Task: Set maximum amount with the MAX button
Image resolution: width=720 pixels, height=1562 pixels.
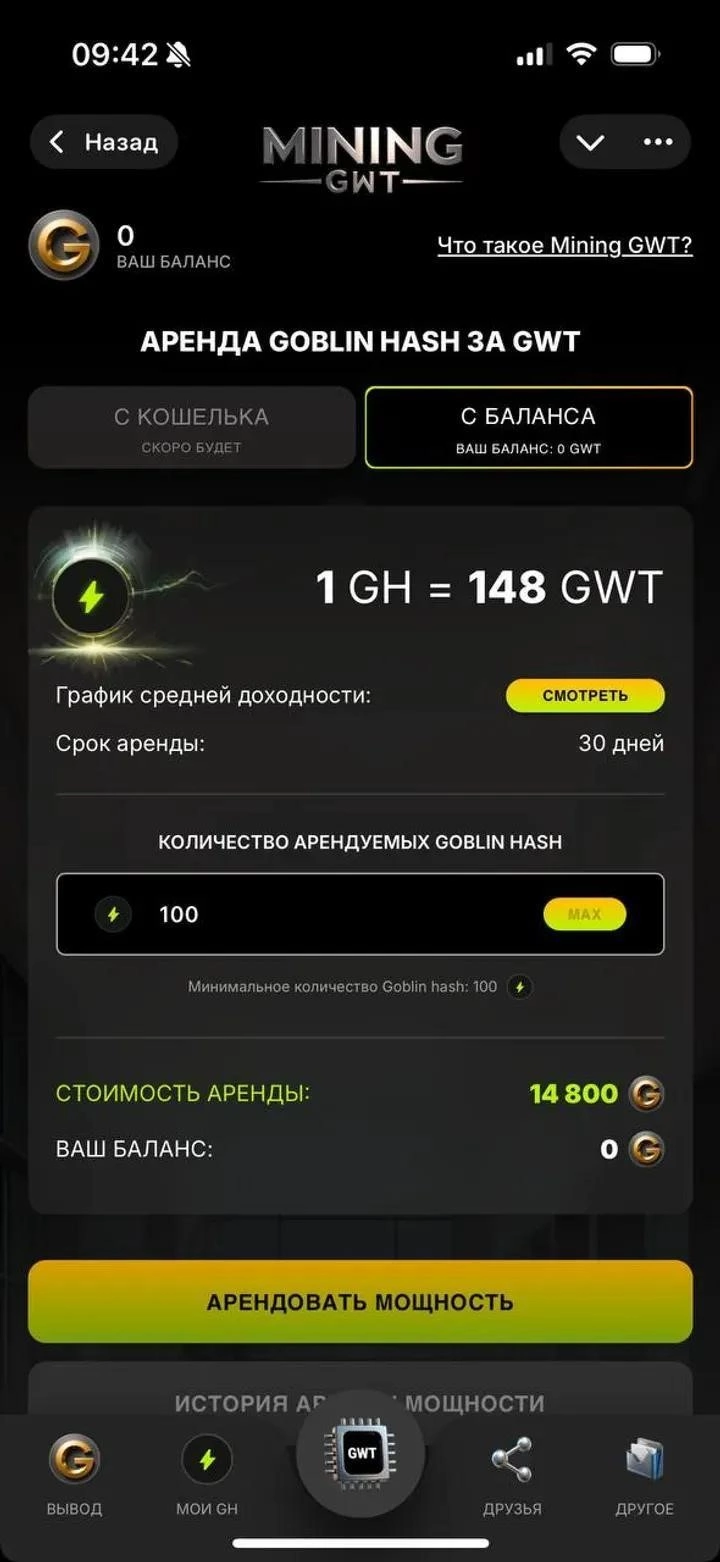Action: [x=584, y=914]
